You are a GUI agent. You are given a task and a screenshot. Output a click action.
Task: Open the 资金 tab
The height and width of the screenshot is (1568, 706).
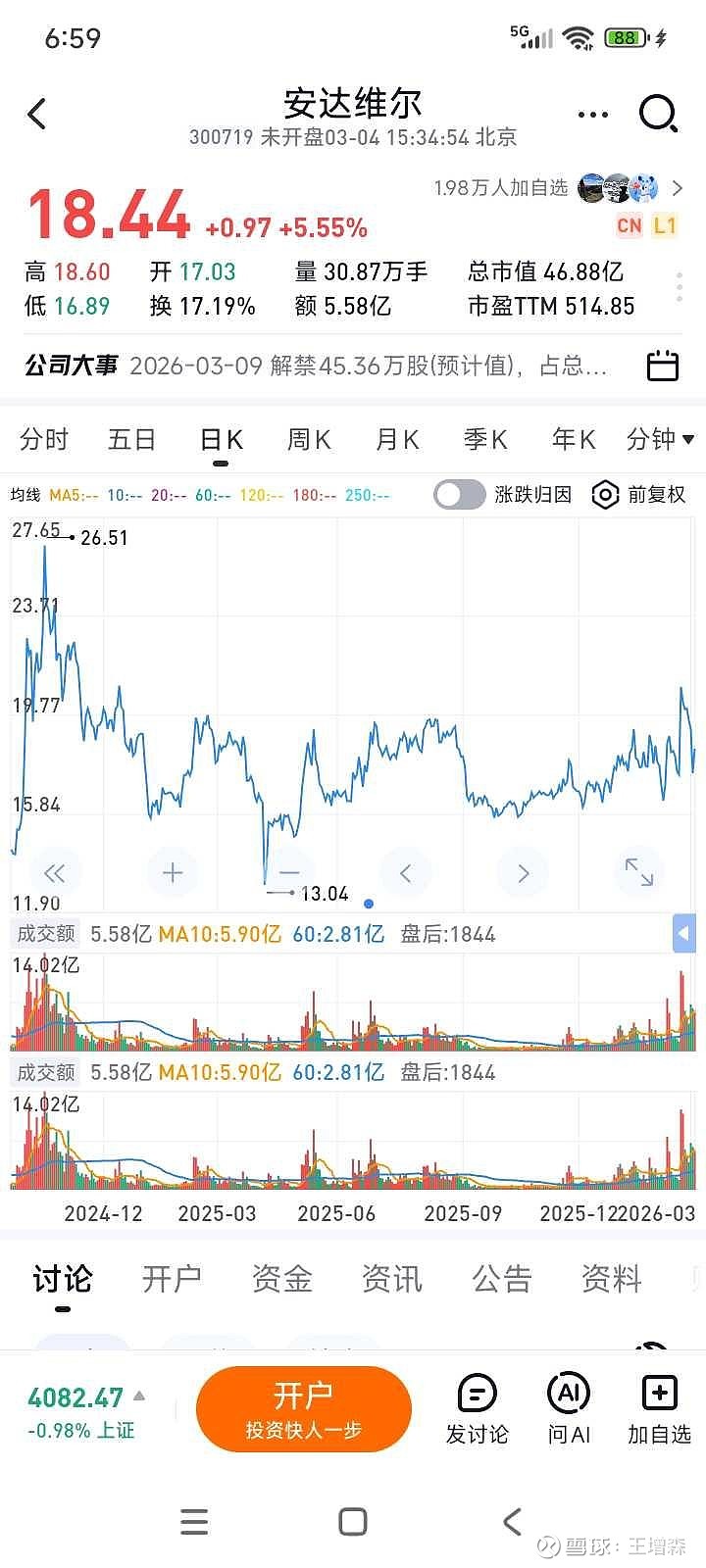click(x=281, y=1278)
